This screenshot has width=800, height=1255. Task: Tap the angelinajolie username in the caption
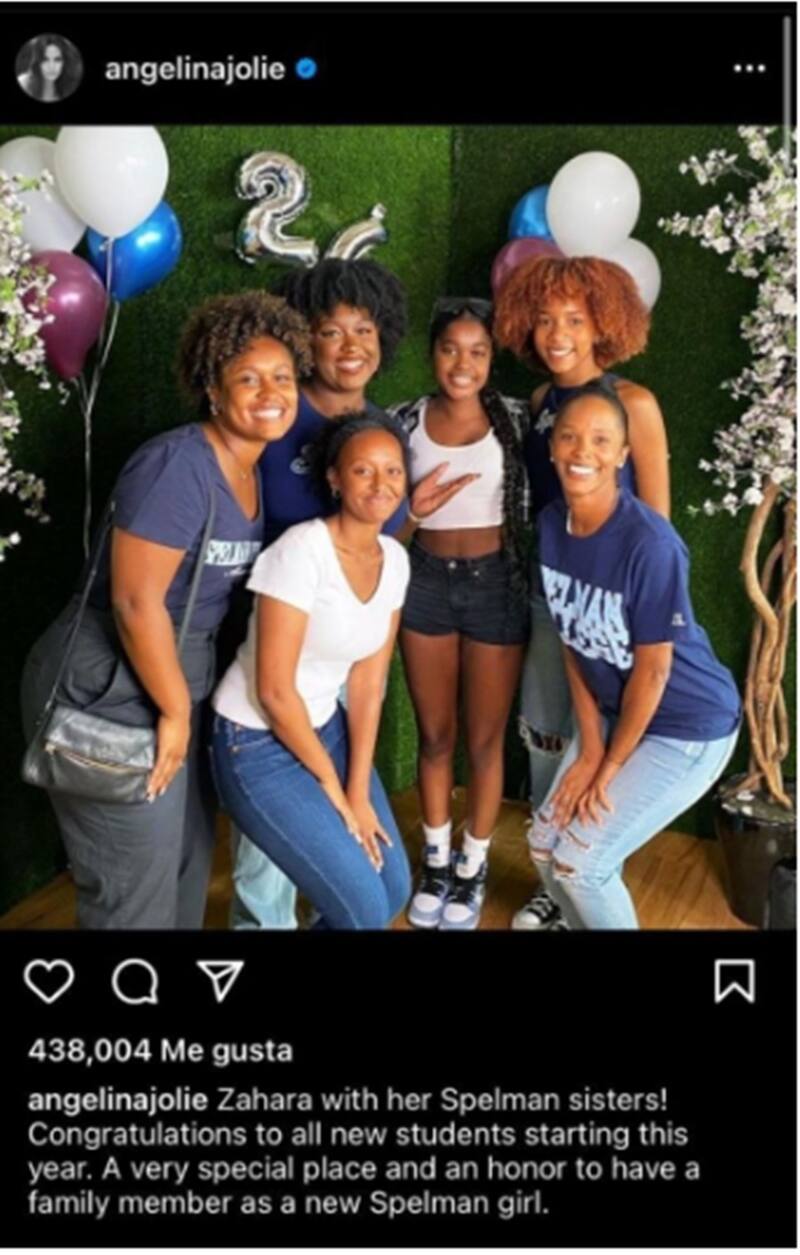117,1100
